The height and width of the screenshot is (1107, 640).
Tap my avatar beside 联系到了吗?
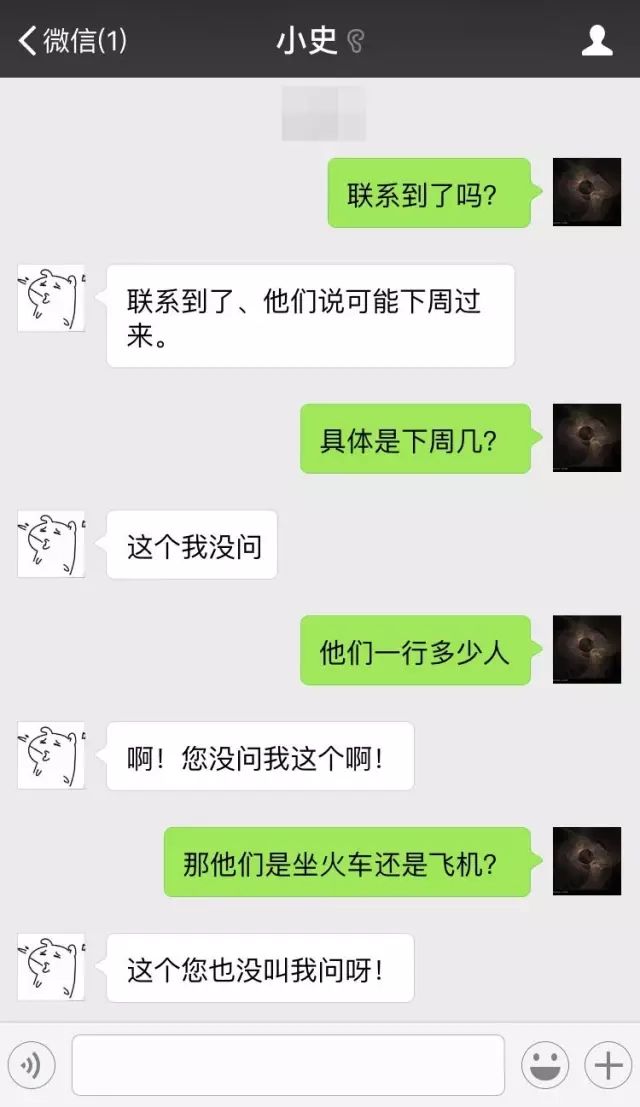coord(586,192)
